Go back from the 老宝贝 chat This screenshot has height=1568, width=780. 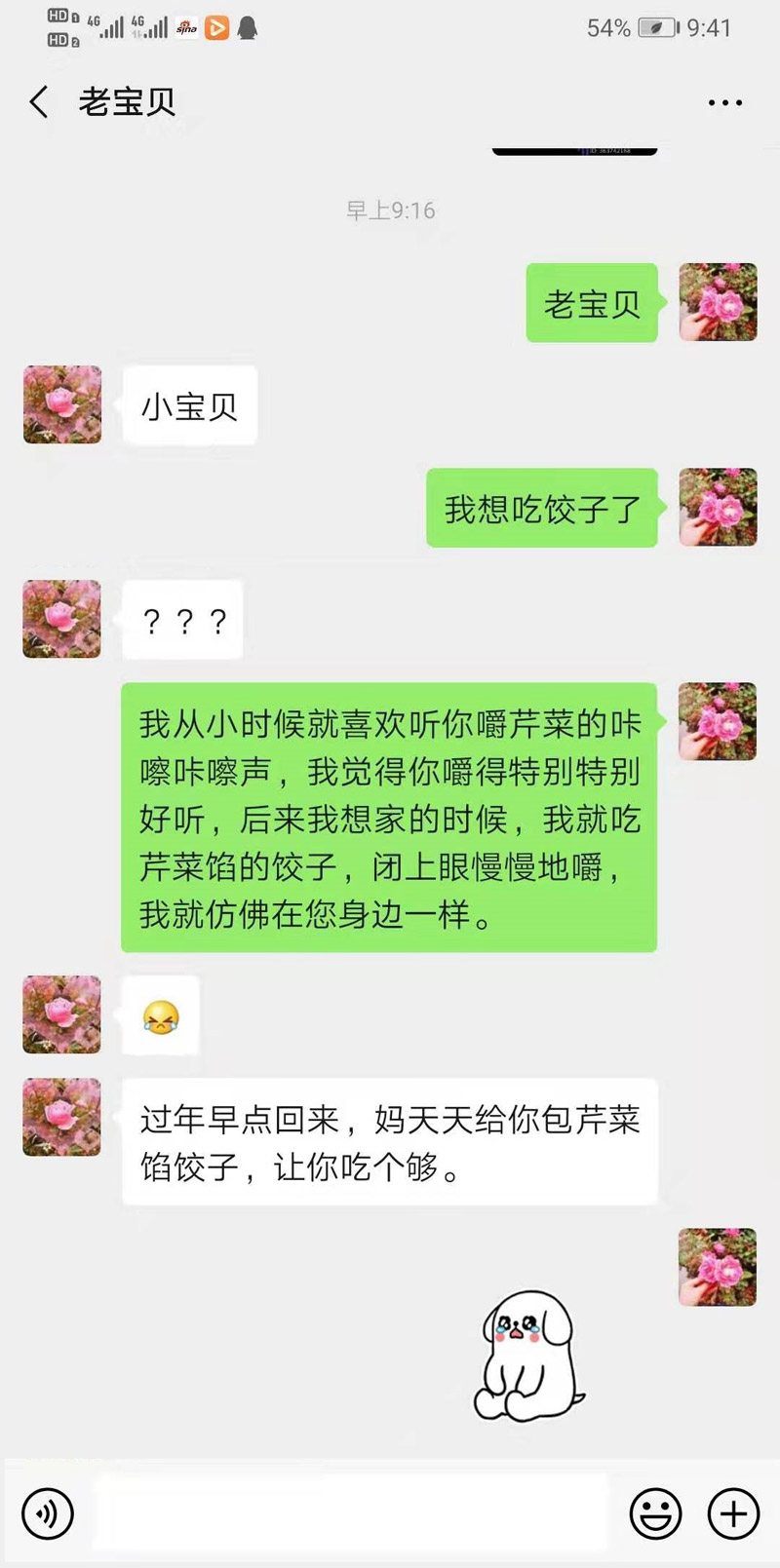(x=39, y=101)
